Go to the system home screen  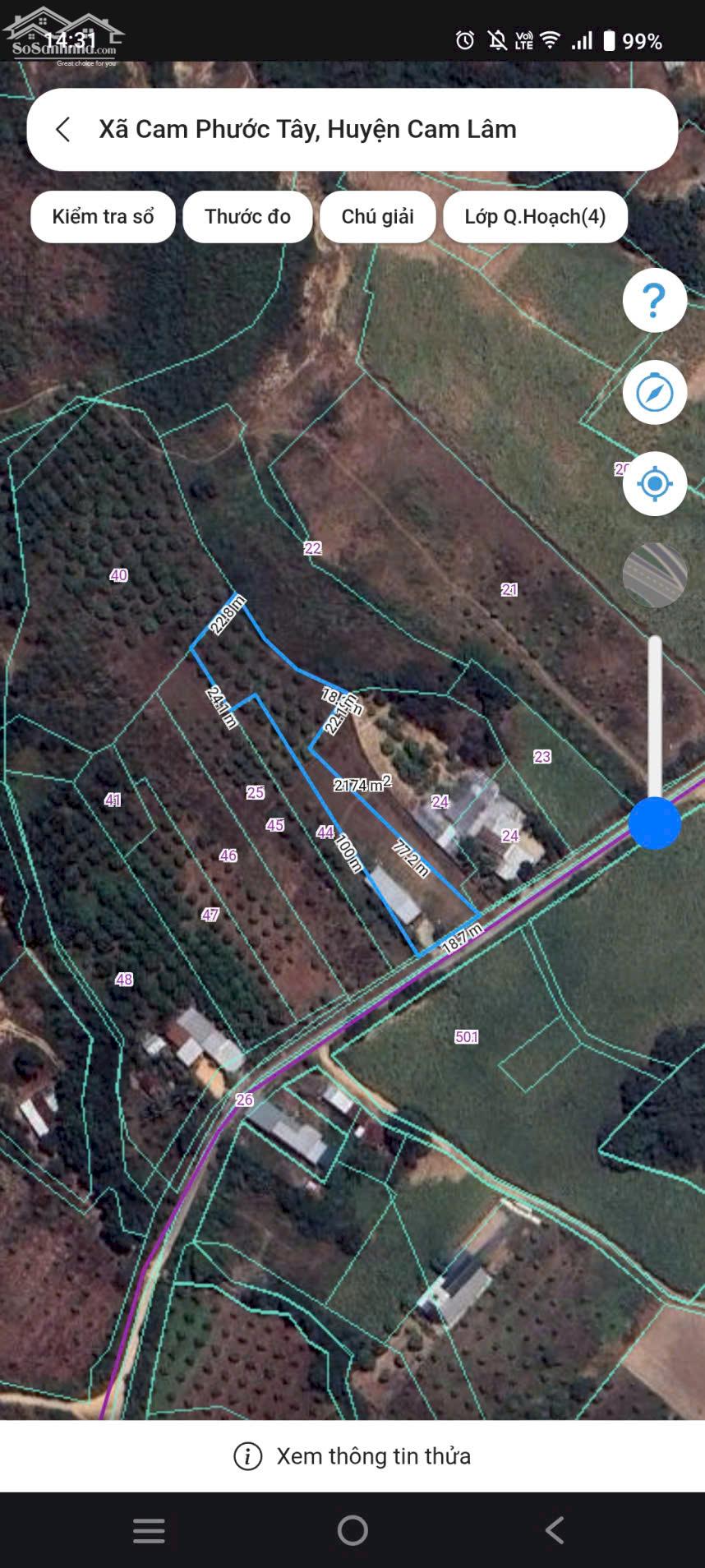click(352, 1530)
